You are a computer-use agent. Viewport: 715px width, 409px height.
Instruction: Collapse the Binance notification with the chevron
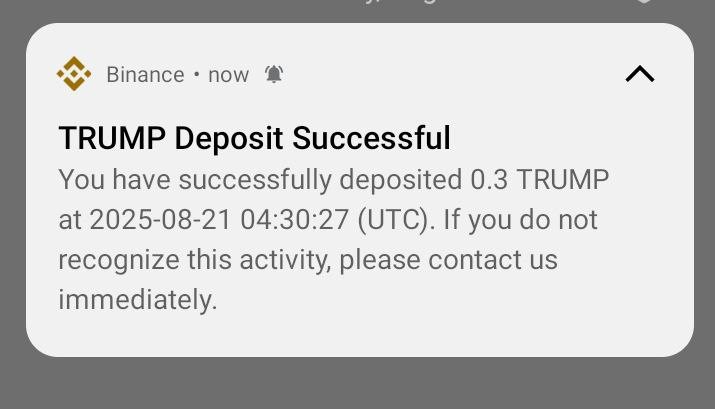(639, 74)
